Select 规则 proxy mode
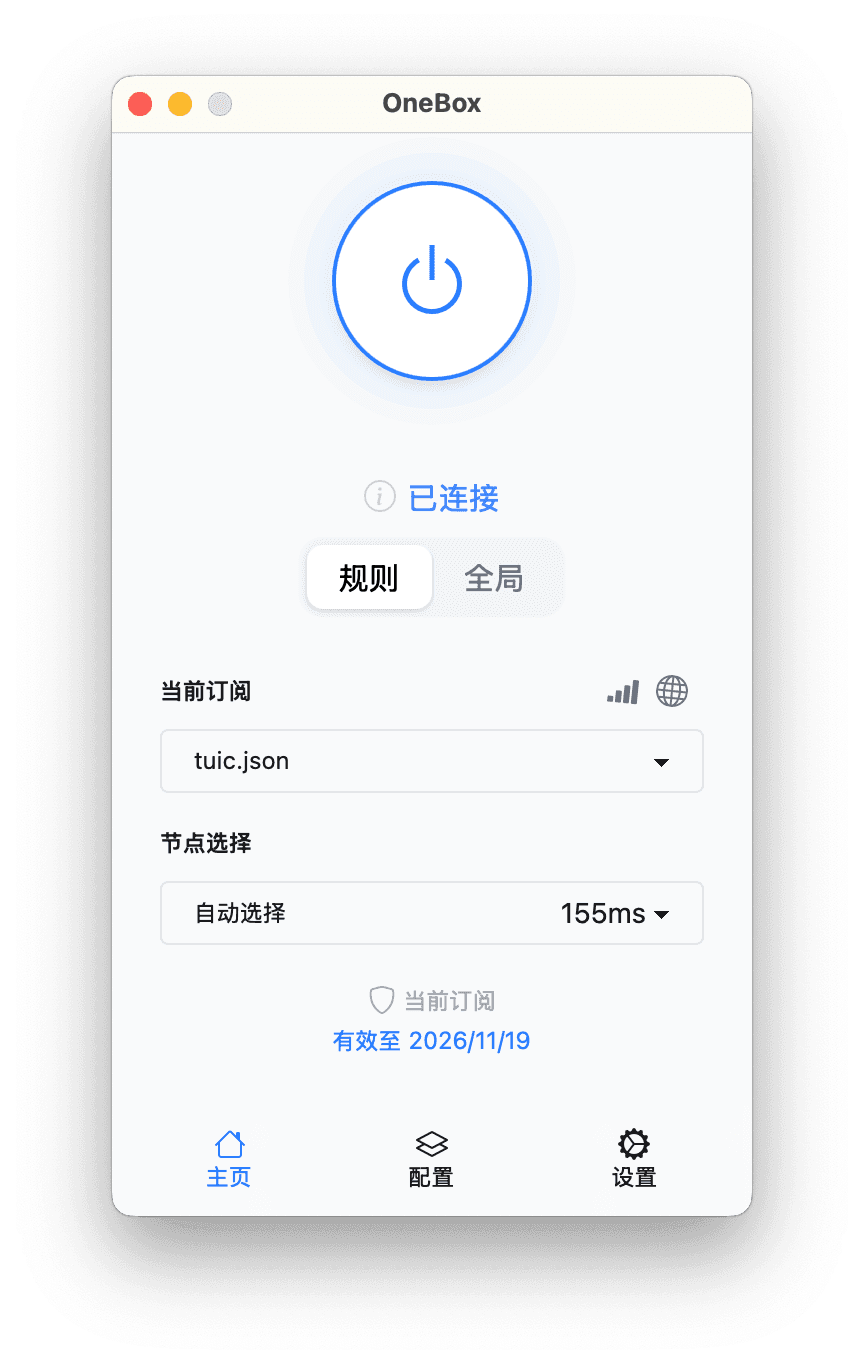 tap(369, 577)
